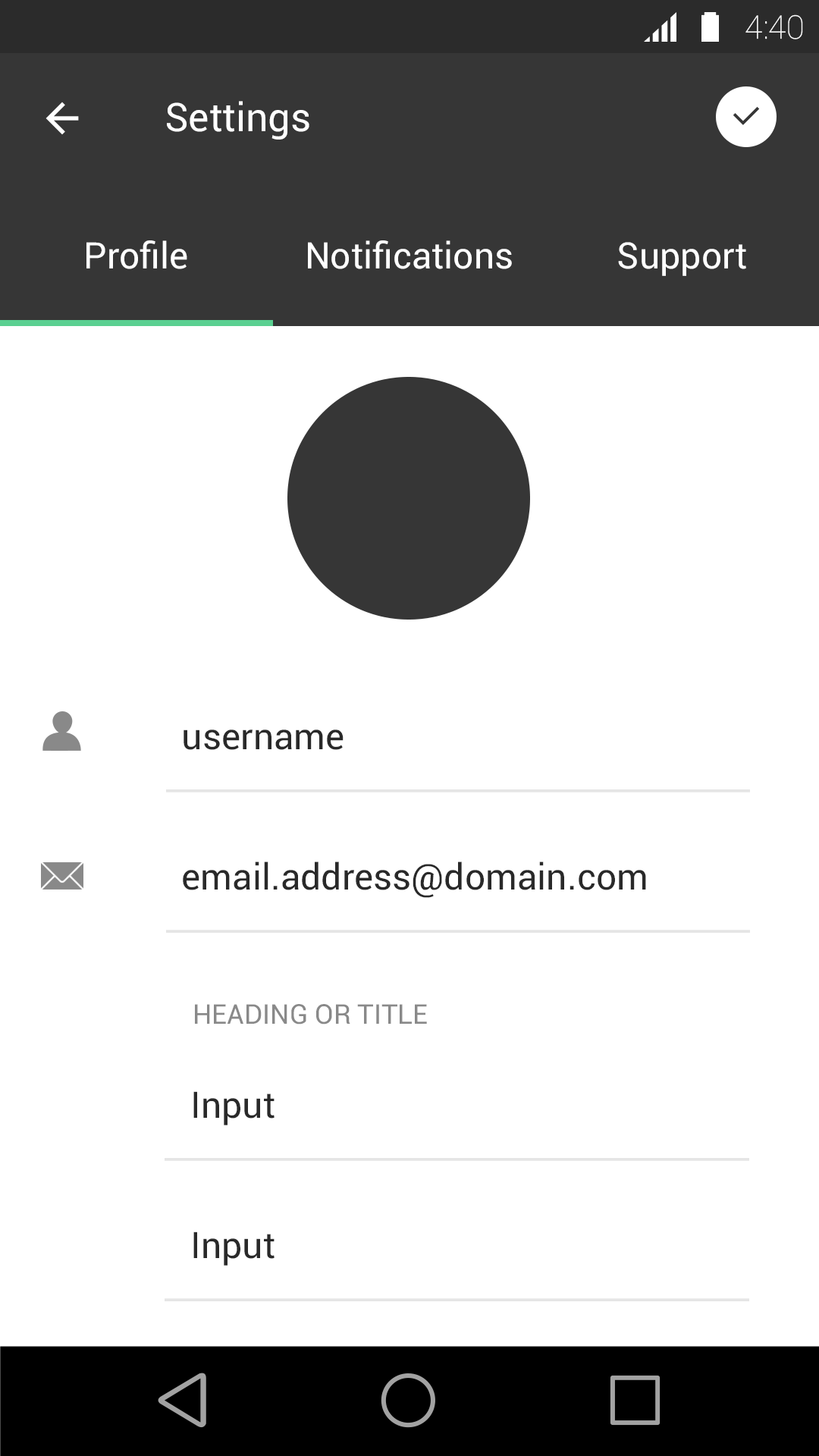Switch to the Notifications tab
This screenshot has width=819, height=1456.
409,256
